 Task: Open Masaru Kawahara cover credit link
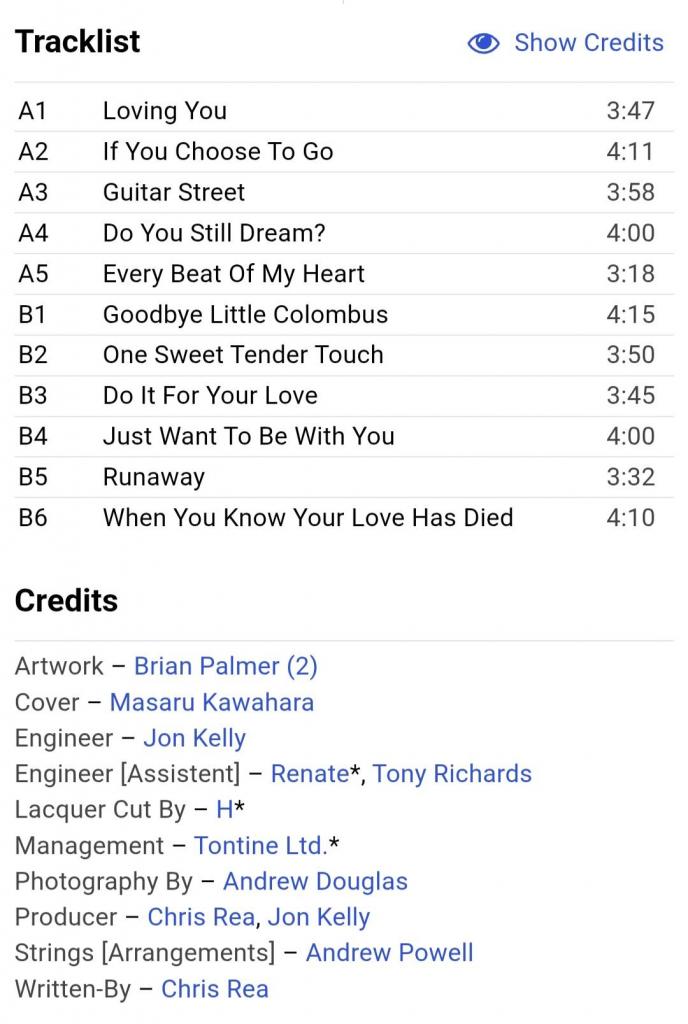click(x=211, y=702)
